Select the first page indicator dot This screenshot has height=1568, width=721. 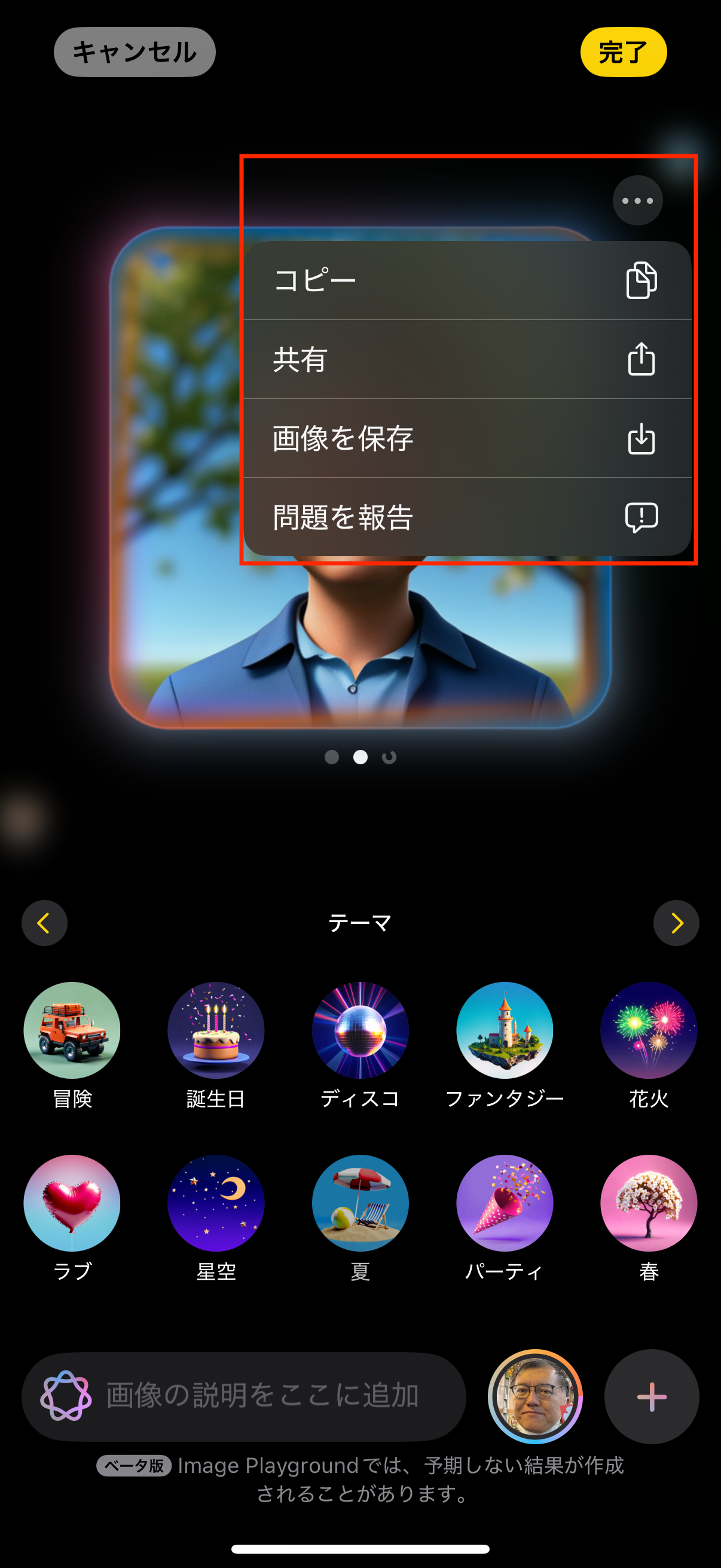(333, 757)
